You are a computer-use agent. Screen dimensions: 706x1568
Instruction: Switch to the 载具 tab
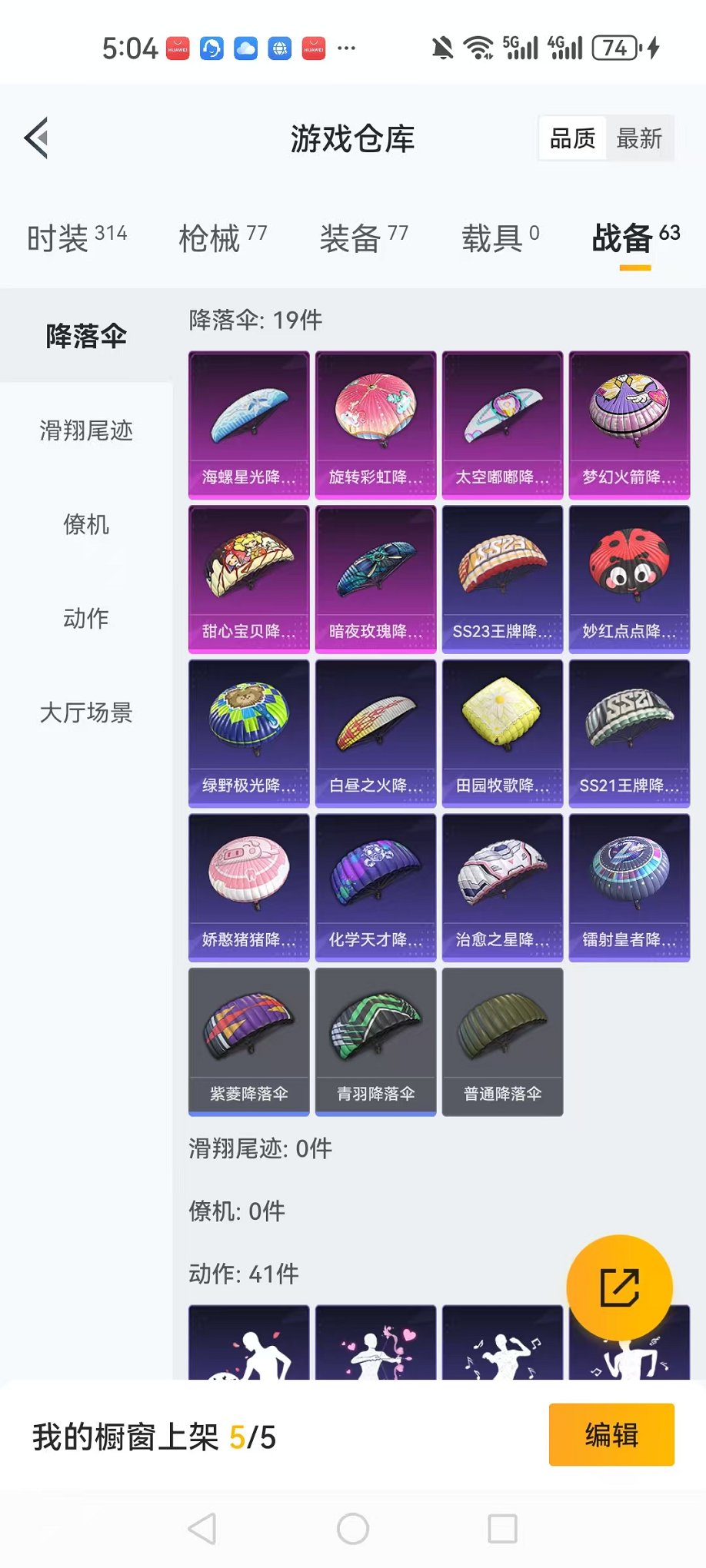500,238
